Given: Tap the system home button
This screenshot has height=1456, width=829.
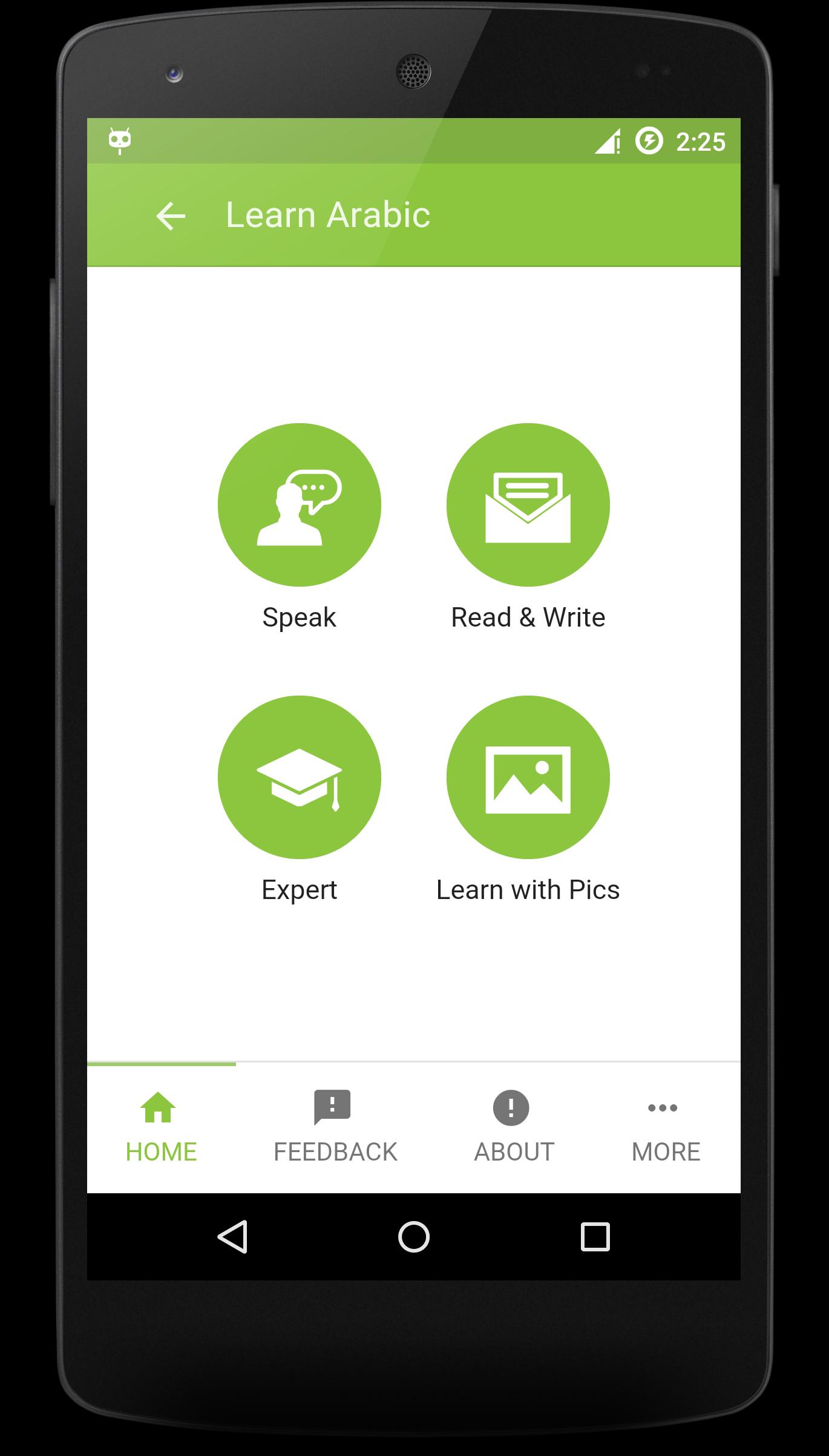Looking at the screenshot, I should click(414, 1237).
